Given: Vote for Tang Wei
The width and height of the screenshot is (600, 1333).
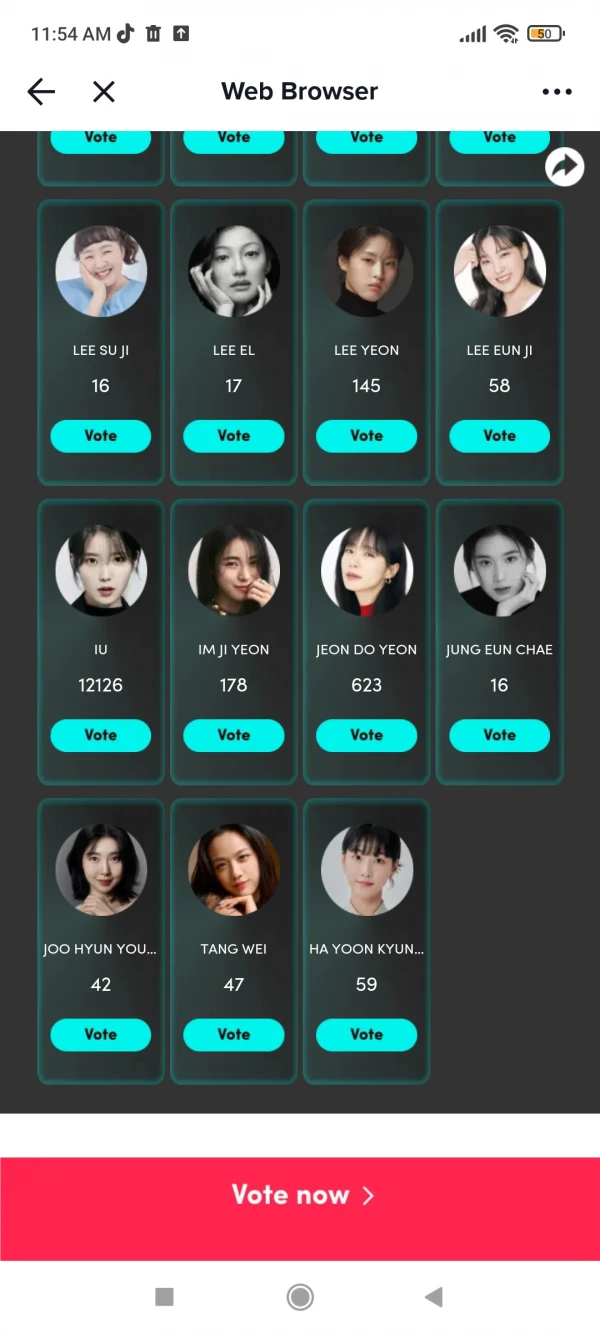Looking at the screenshot, I should coord(234,1034).
